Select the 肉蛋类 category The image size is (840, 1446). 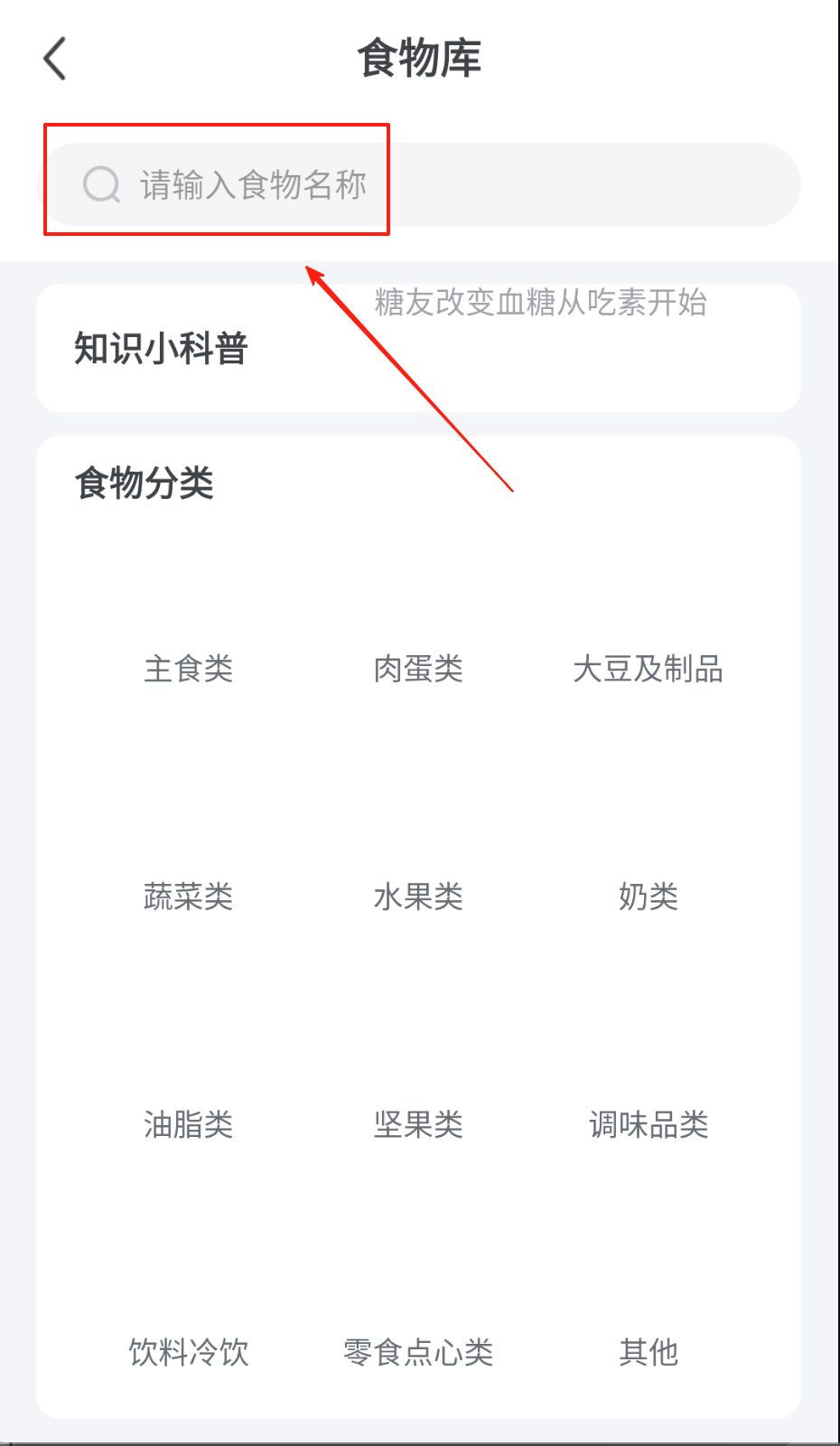point(418,669)
